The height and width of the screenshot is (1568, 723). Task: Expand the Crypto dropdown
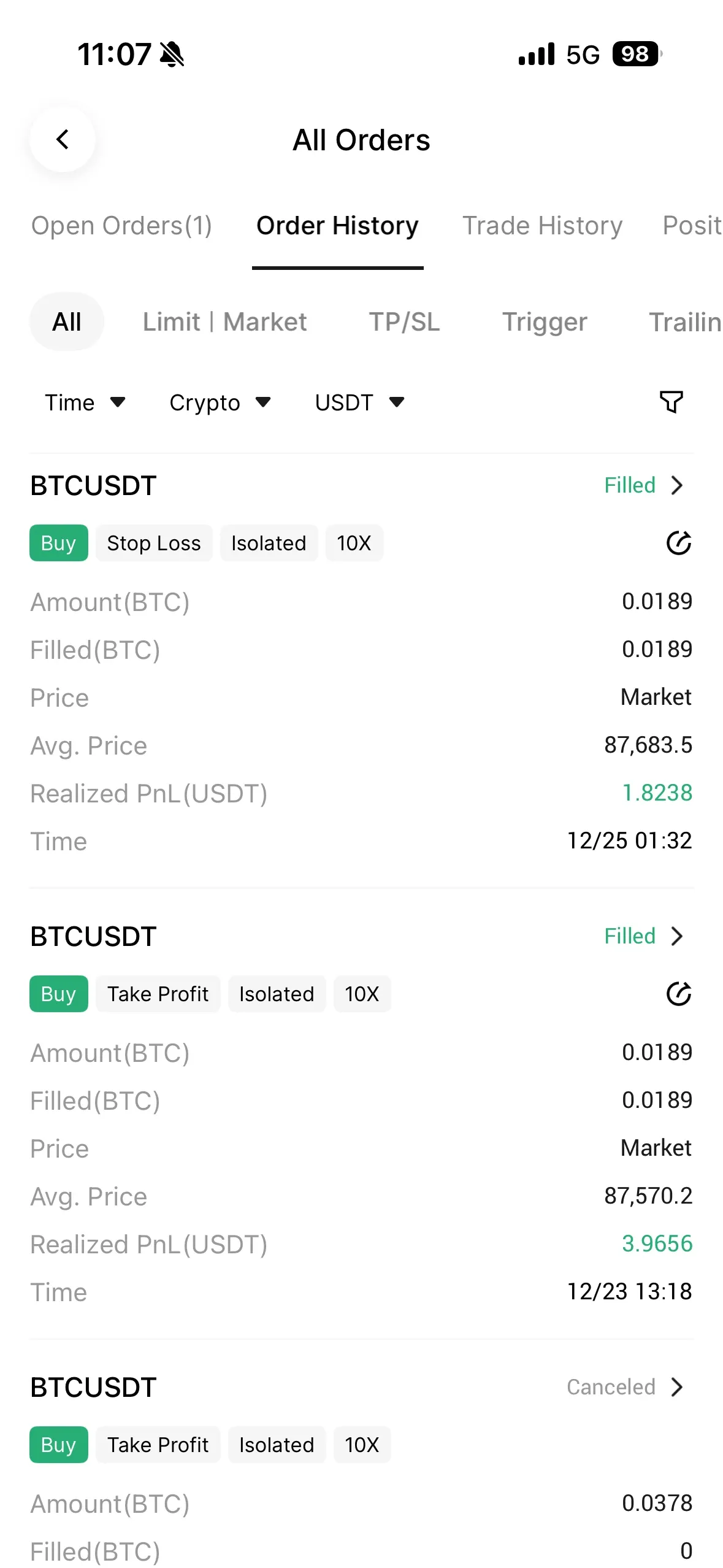pos(220,403)
